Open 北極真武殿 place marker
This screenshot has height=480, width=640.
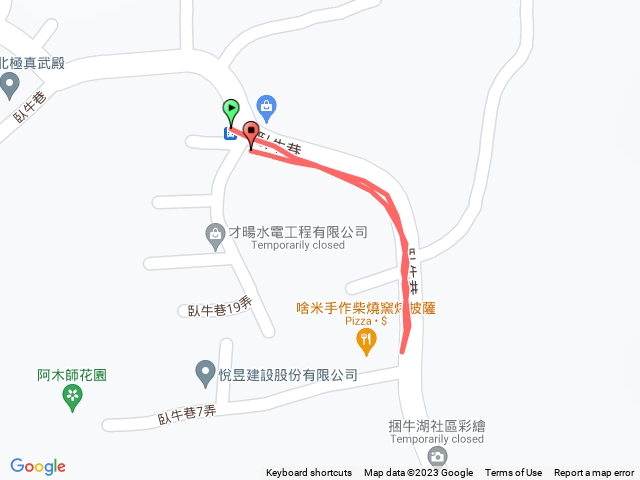pos(11,85)
